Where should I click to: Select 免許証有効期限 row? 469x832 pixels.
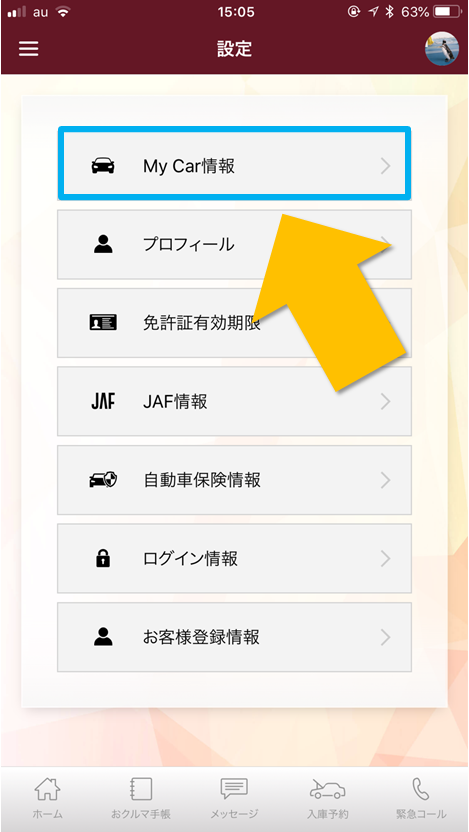click(x=234, y=323)
